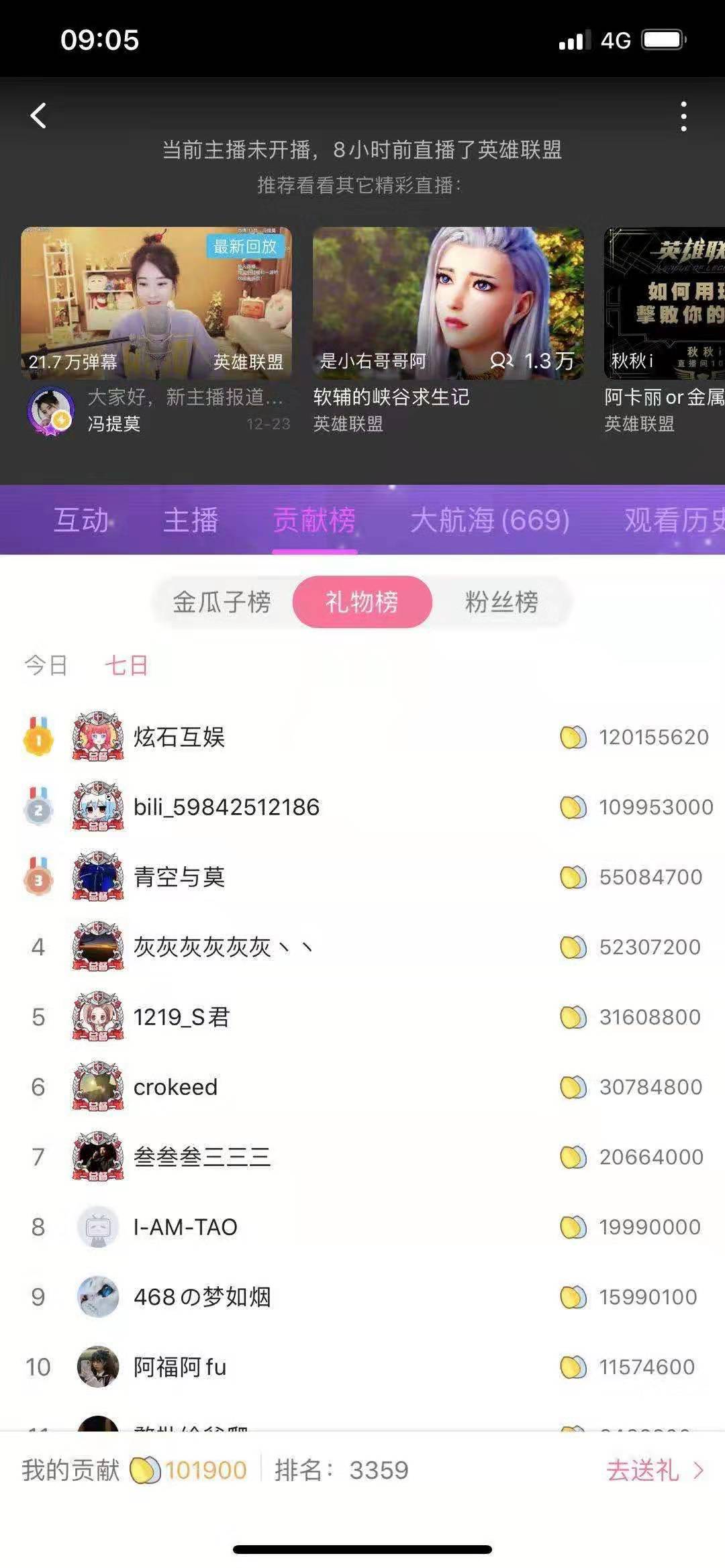Select the 七日 ranking period
This screenshot has width=725, height=1568.
pyautogui.click(x=126, y=666)
